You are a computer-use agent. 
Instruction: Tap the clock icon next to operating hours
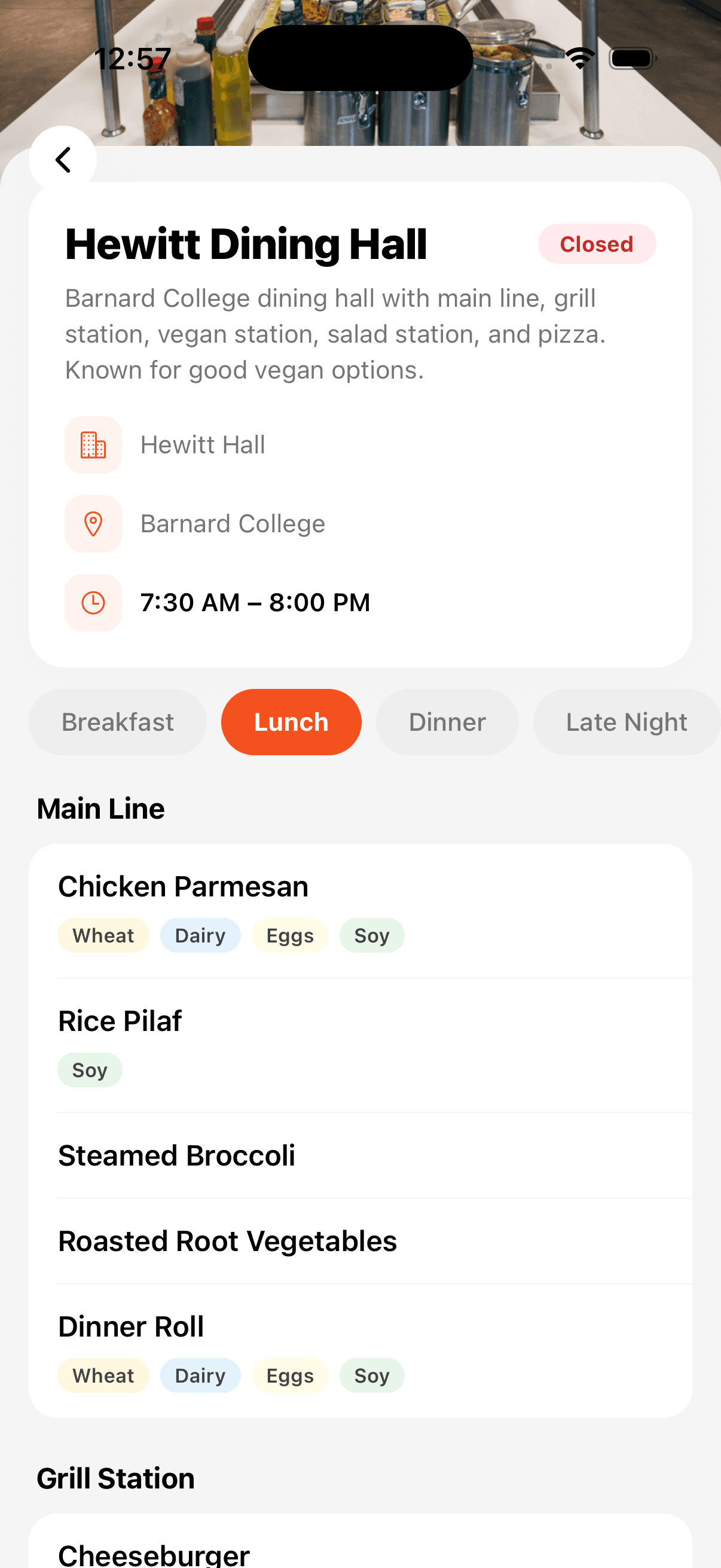[x=93, y=602]
